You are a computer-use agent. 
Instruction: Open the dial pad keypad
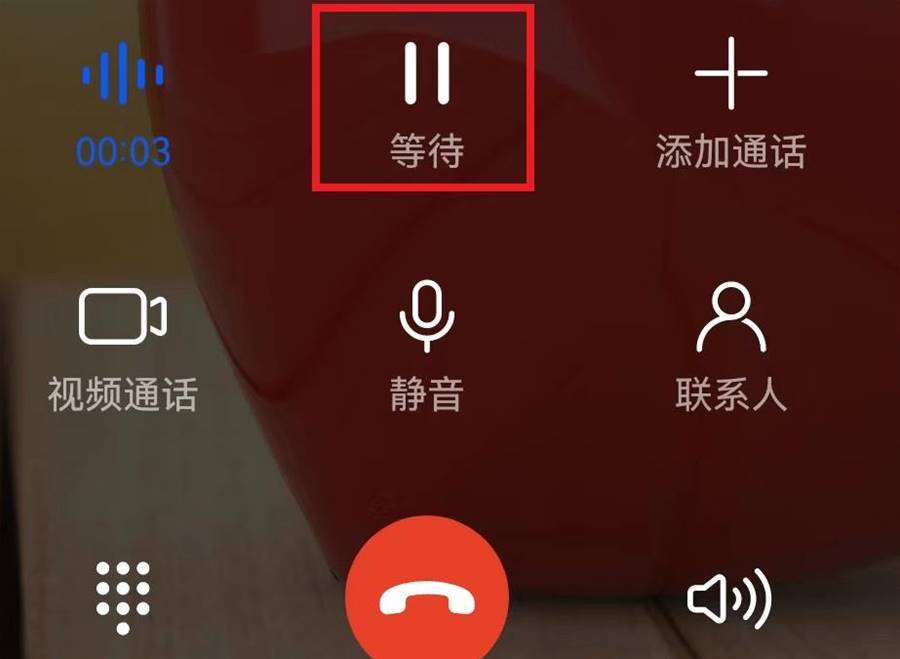[123, 596]
